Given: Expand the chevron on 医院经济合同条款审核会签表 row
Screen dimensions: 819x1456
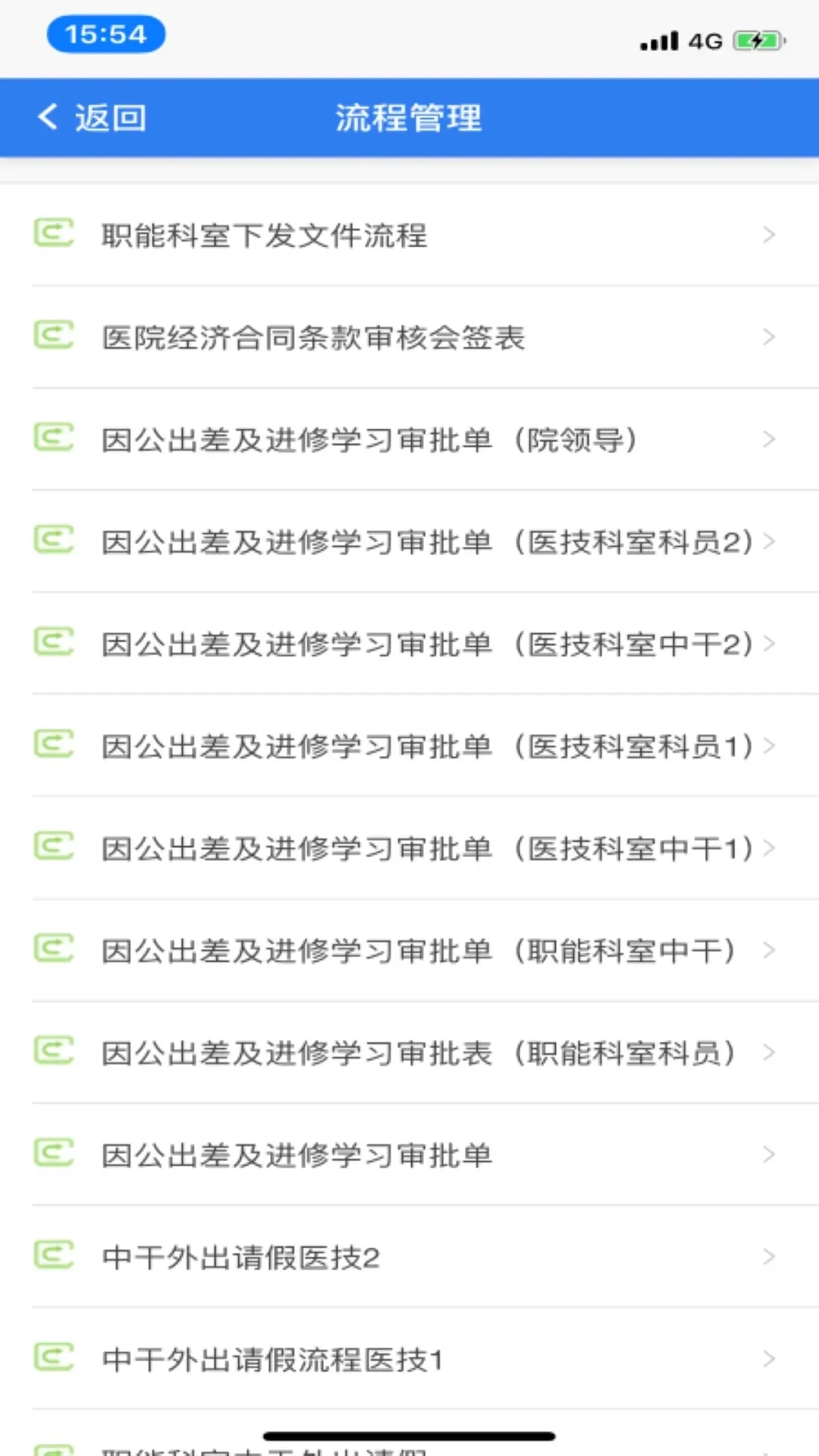Looking at the screenshot, I should 769,337.
